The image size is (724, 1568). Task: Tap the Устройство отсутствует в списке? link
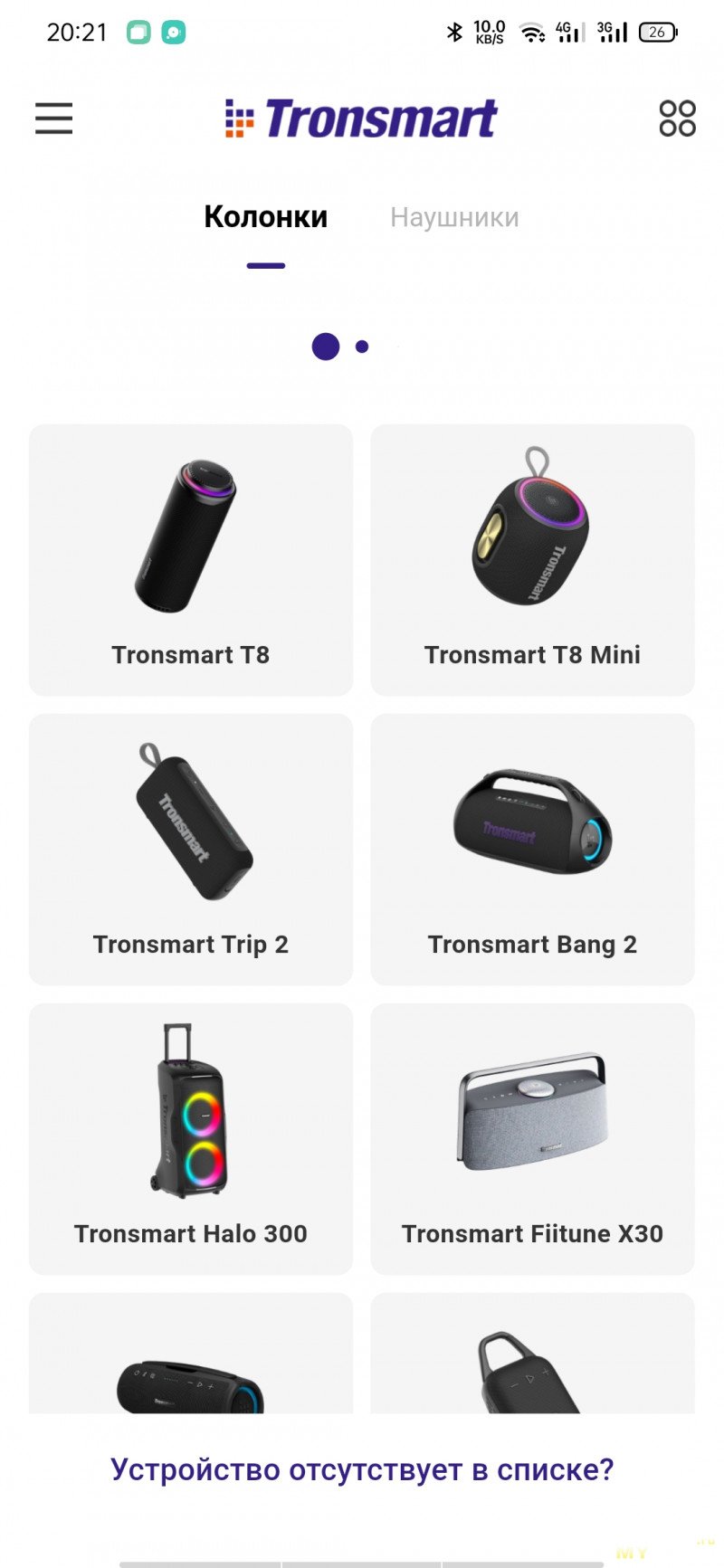[362, 1469]
